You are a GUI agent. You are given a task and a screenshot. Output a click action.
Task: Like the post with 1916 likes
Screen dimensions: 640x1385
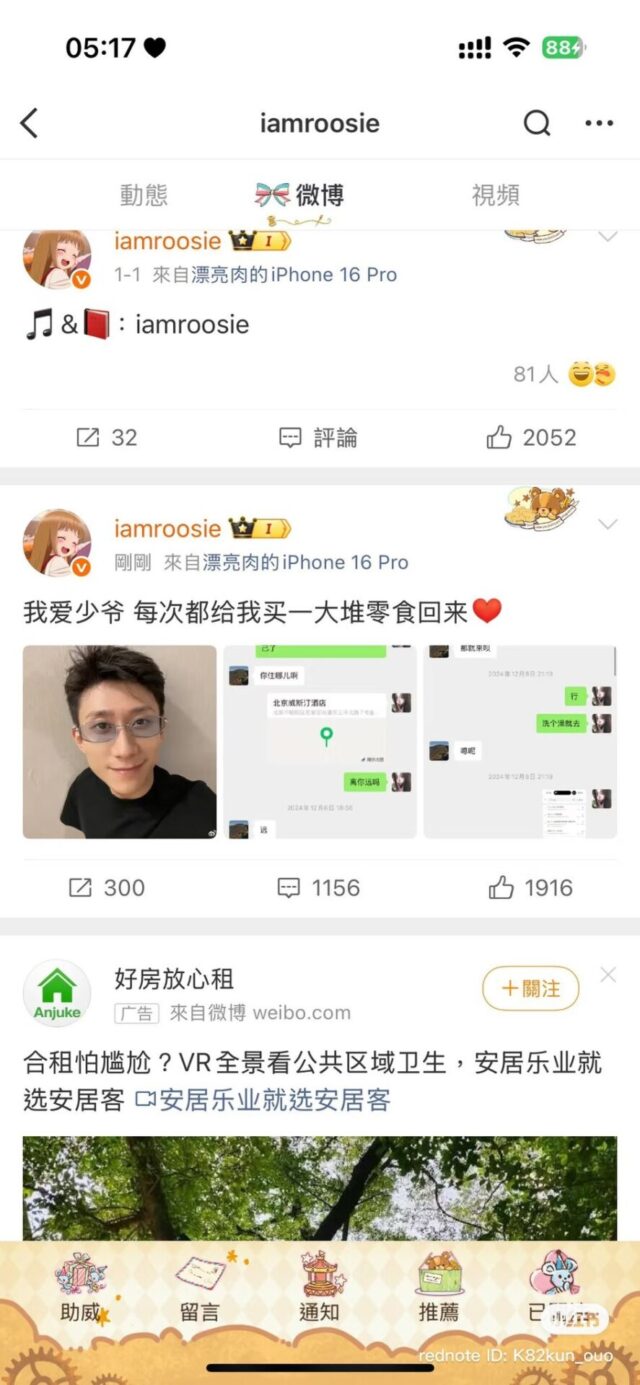[531, 887]
